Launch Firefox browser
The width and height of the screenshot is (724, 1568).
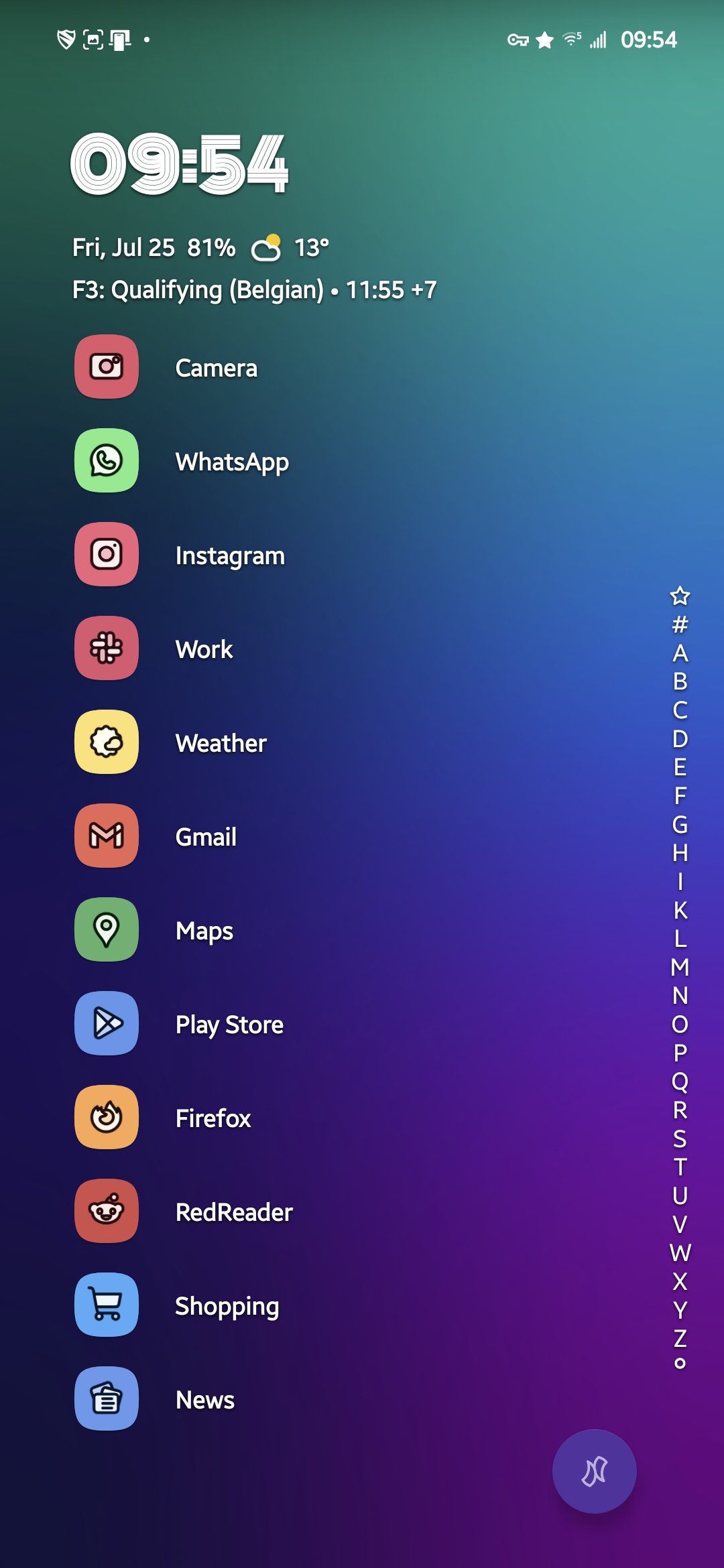point(107,1118)
